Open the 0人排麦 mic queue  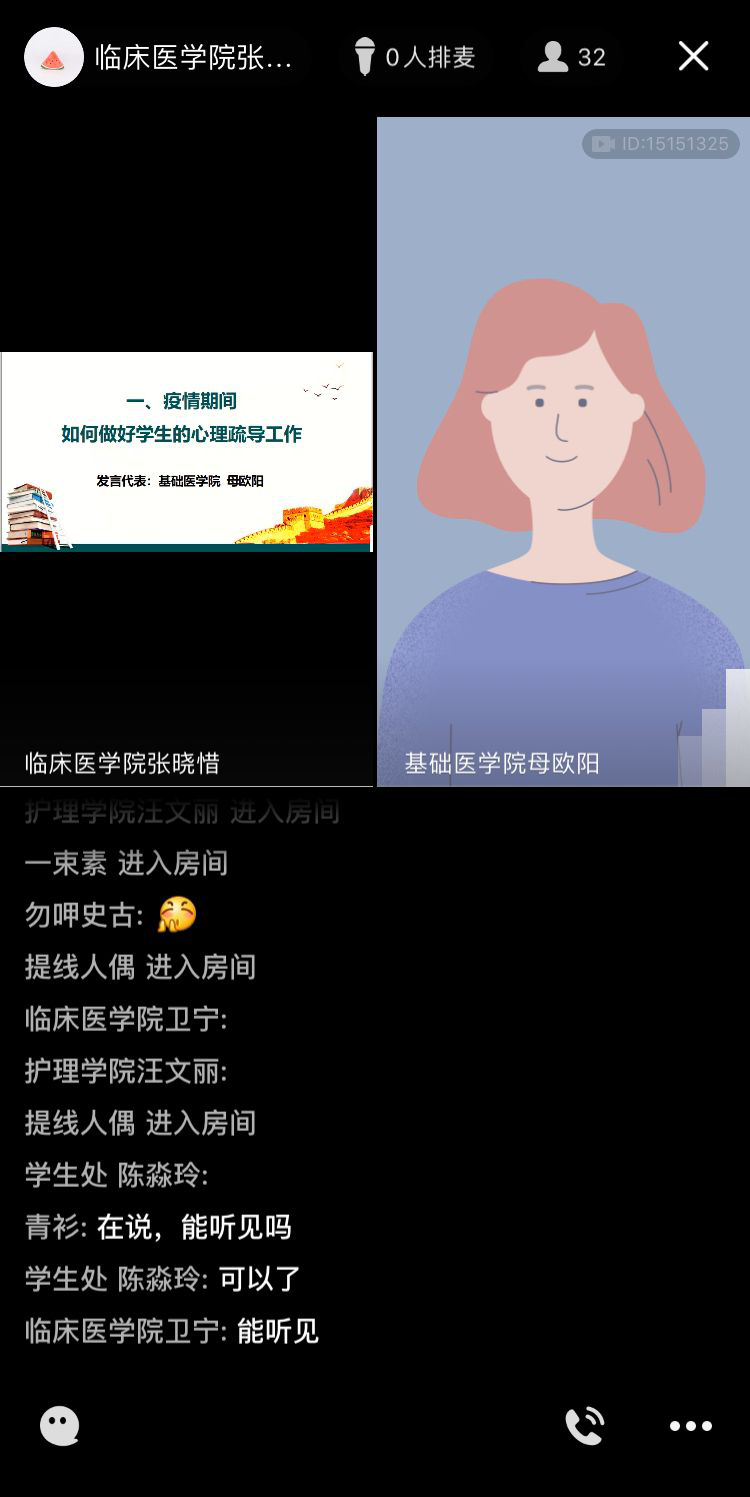[x=416, y=57]
